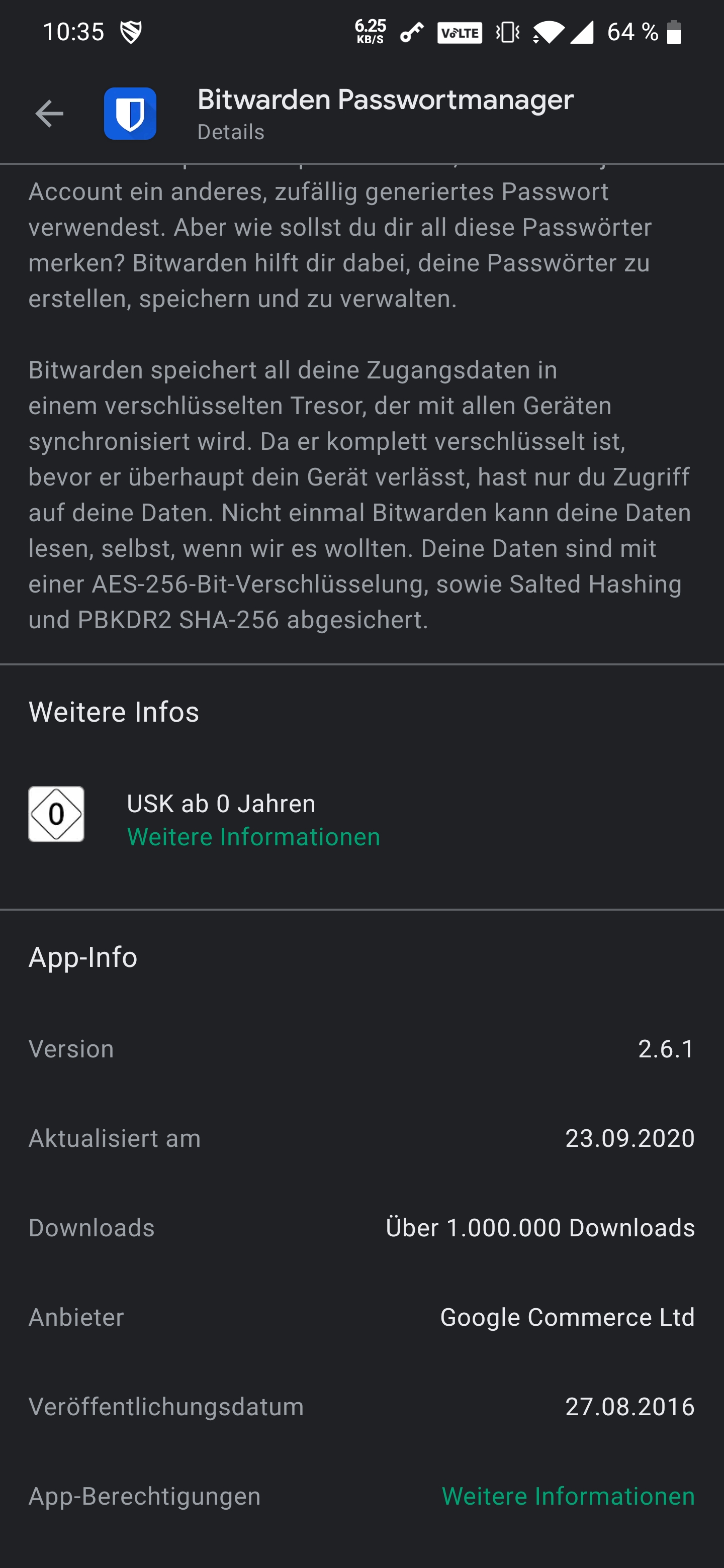Open Weitere Informationen for App-Berechtigungen
The height and width of the screenshot is (1568, 724).
568,1496
